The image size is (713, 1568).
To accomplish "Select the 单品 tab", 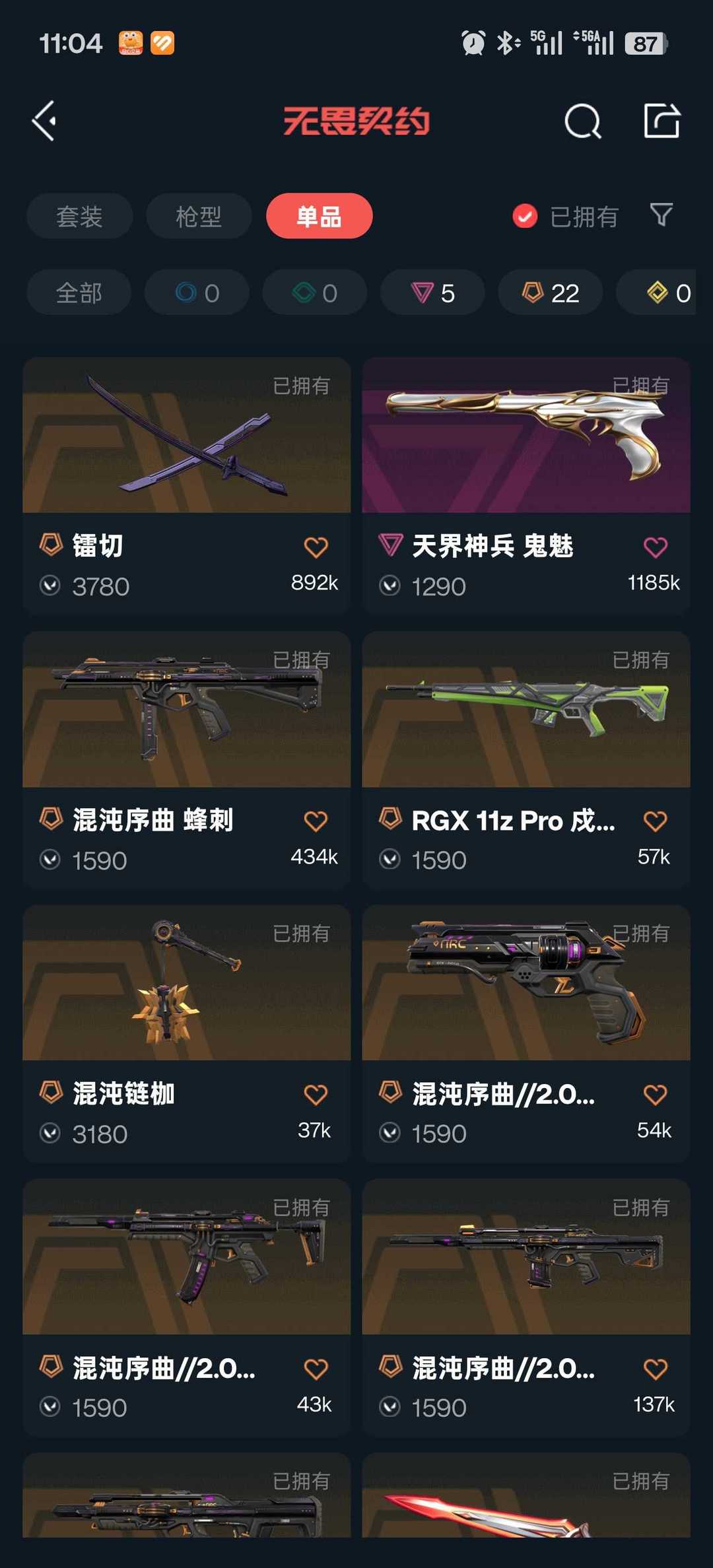I will point(319,216).
